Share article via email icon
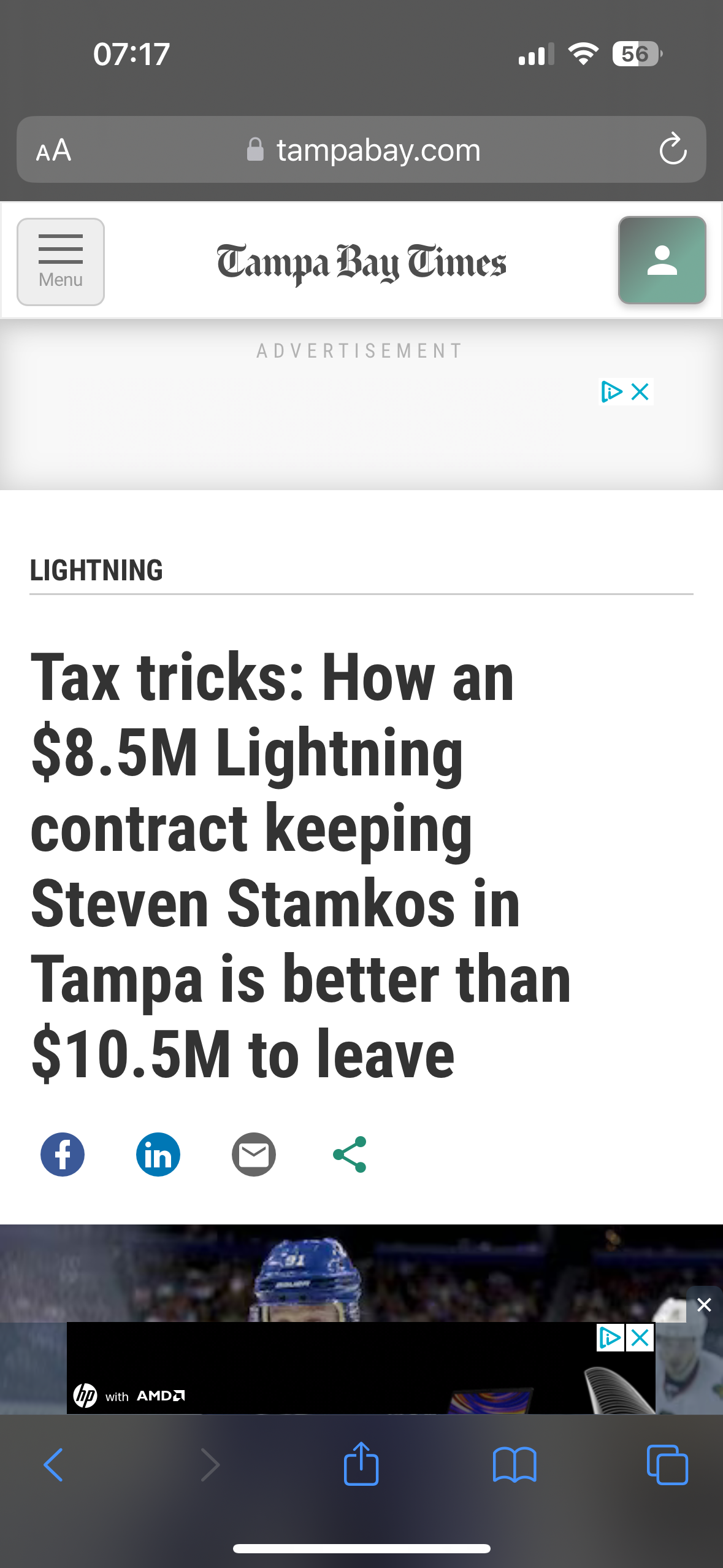723x1568 pixels. click(254, 1154)
